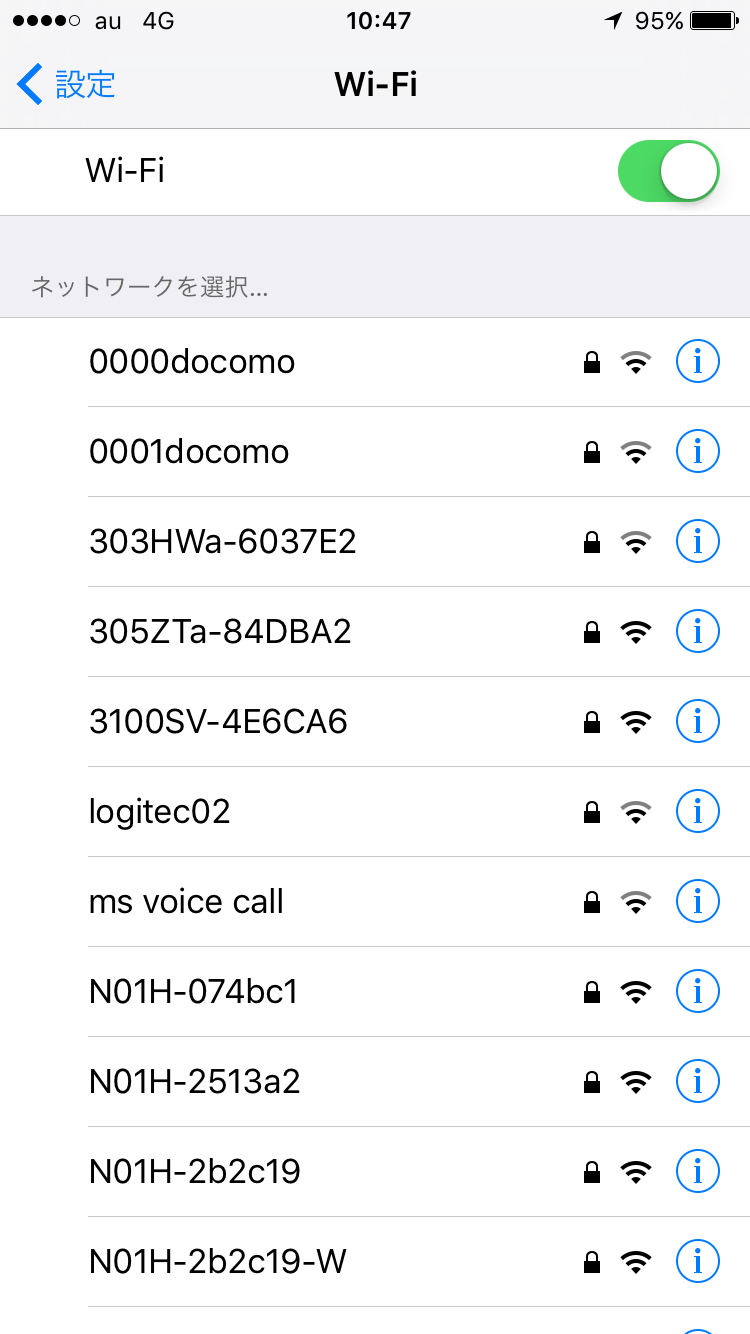Select the 305ZTa-84DBA2 network
The width and height of the screenshot is (750, 1334).
(375, 632)
